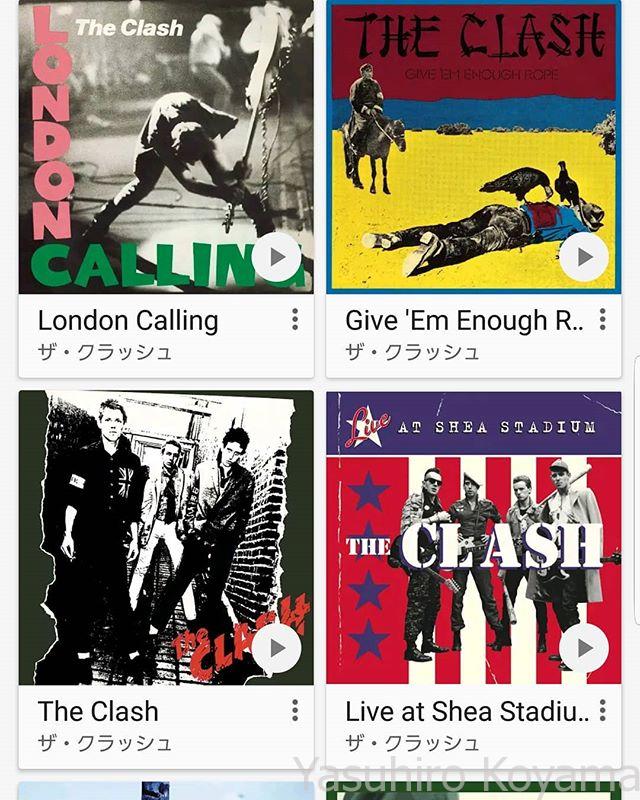
Task: Play Give 'Em Enough Rope album
Action: pos(583,258)
